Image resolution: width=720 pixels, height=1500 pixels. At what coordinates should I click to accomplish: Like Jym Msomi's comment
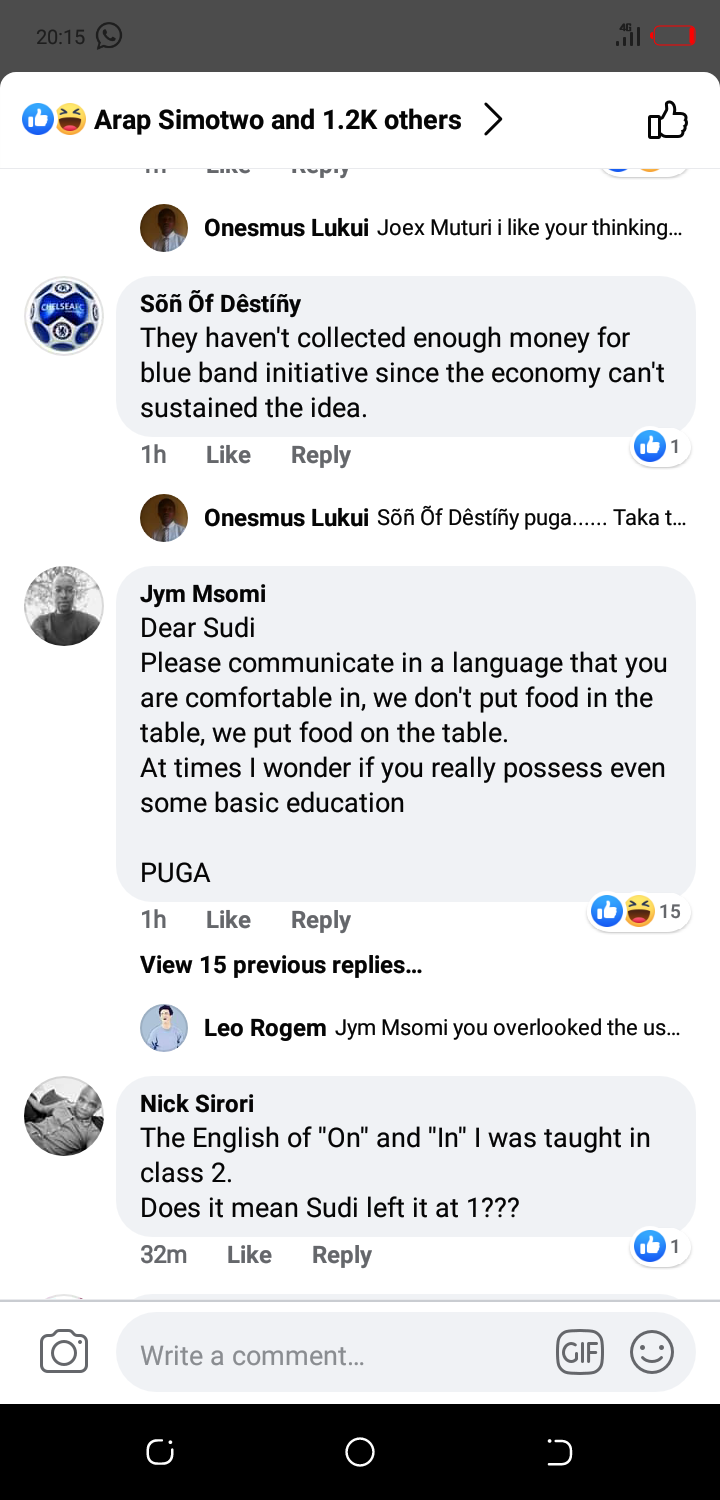228,920
